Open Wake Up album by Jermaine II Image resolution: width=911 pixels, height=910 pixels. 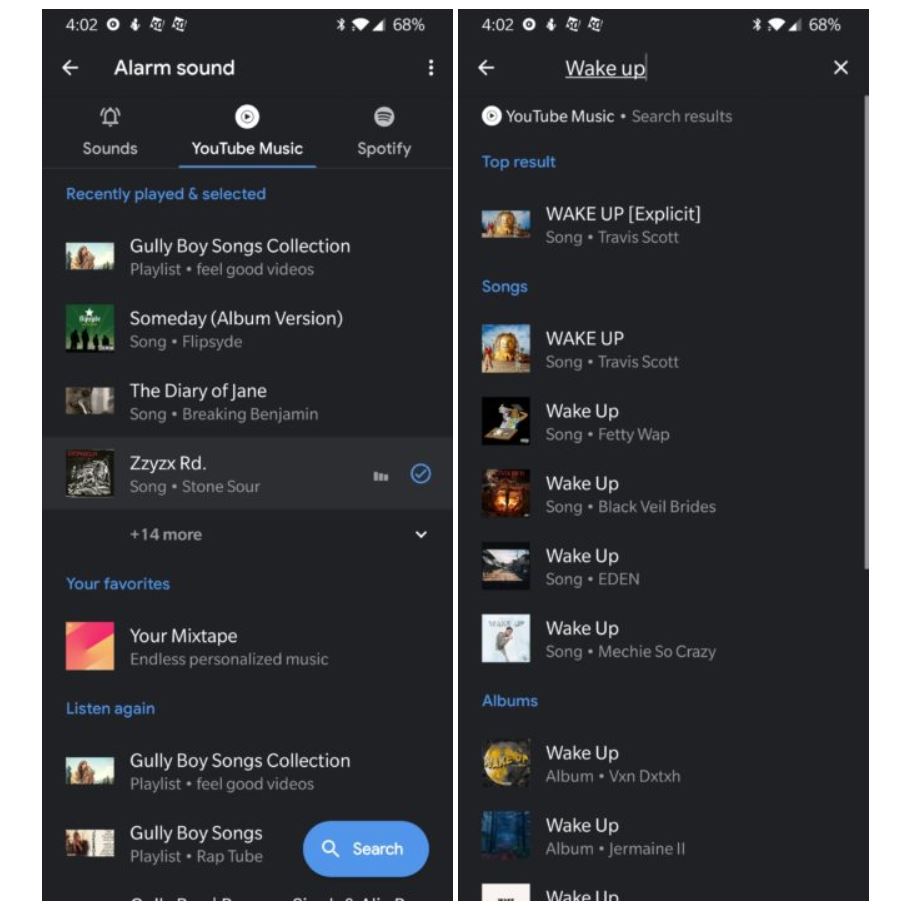pos(615,836)
